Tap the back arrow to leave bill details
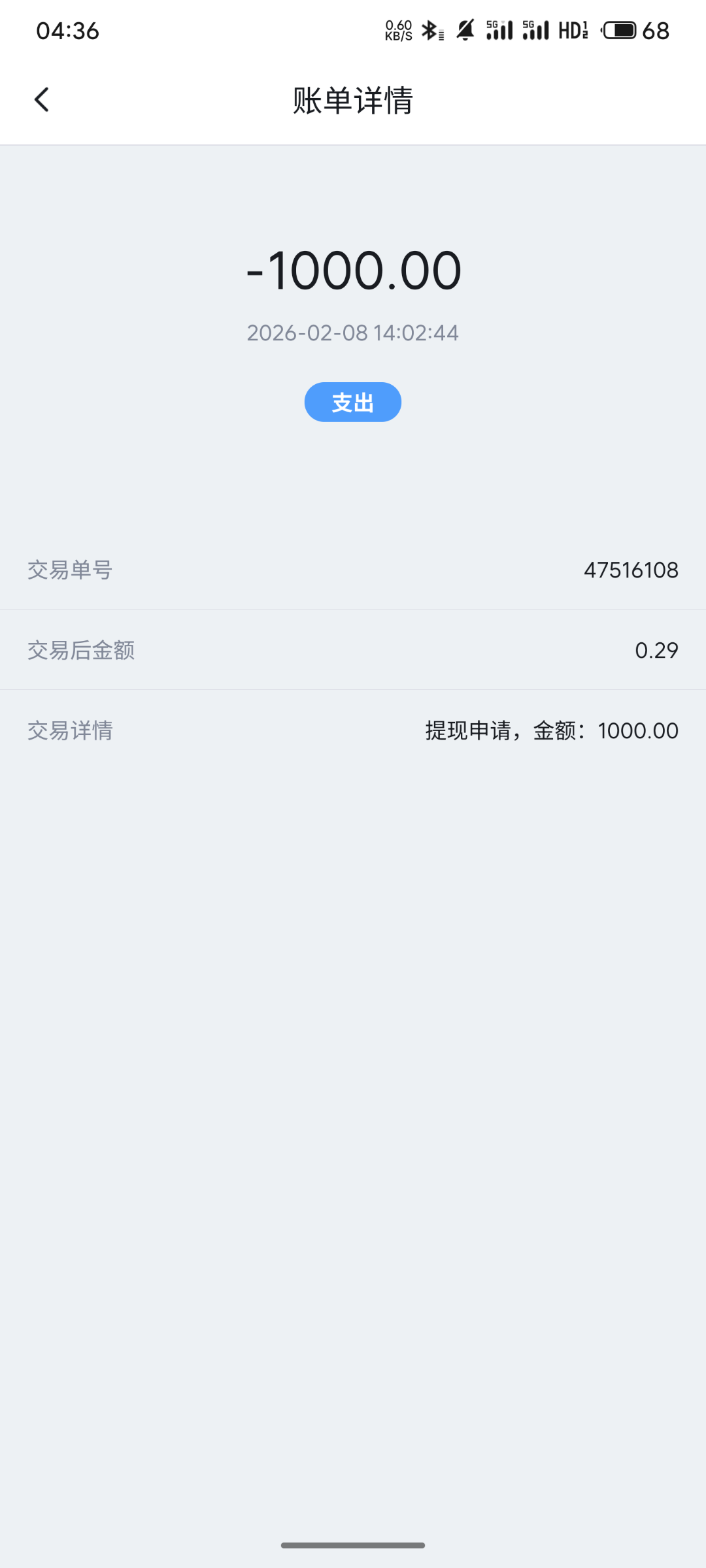The height and width of the screenshot is (1568, 706). click(x=42, y=99)
